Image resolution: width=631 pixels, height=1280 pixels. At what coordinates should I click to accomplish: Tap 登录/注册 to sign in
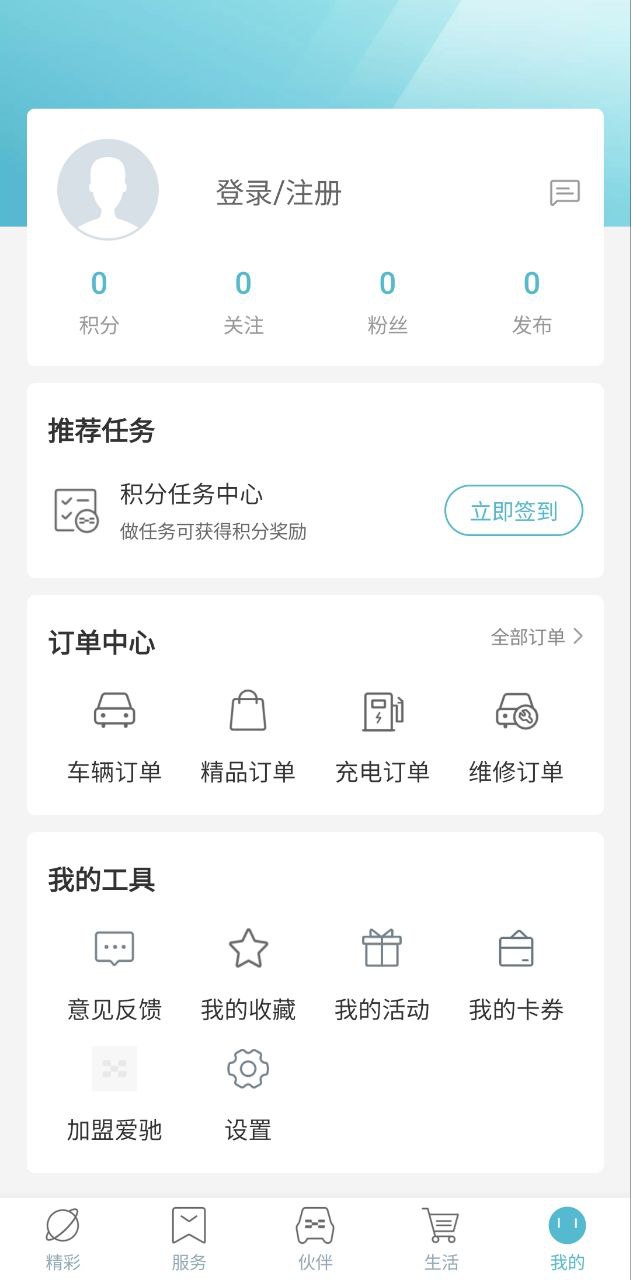tap(279, 192)
